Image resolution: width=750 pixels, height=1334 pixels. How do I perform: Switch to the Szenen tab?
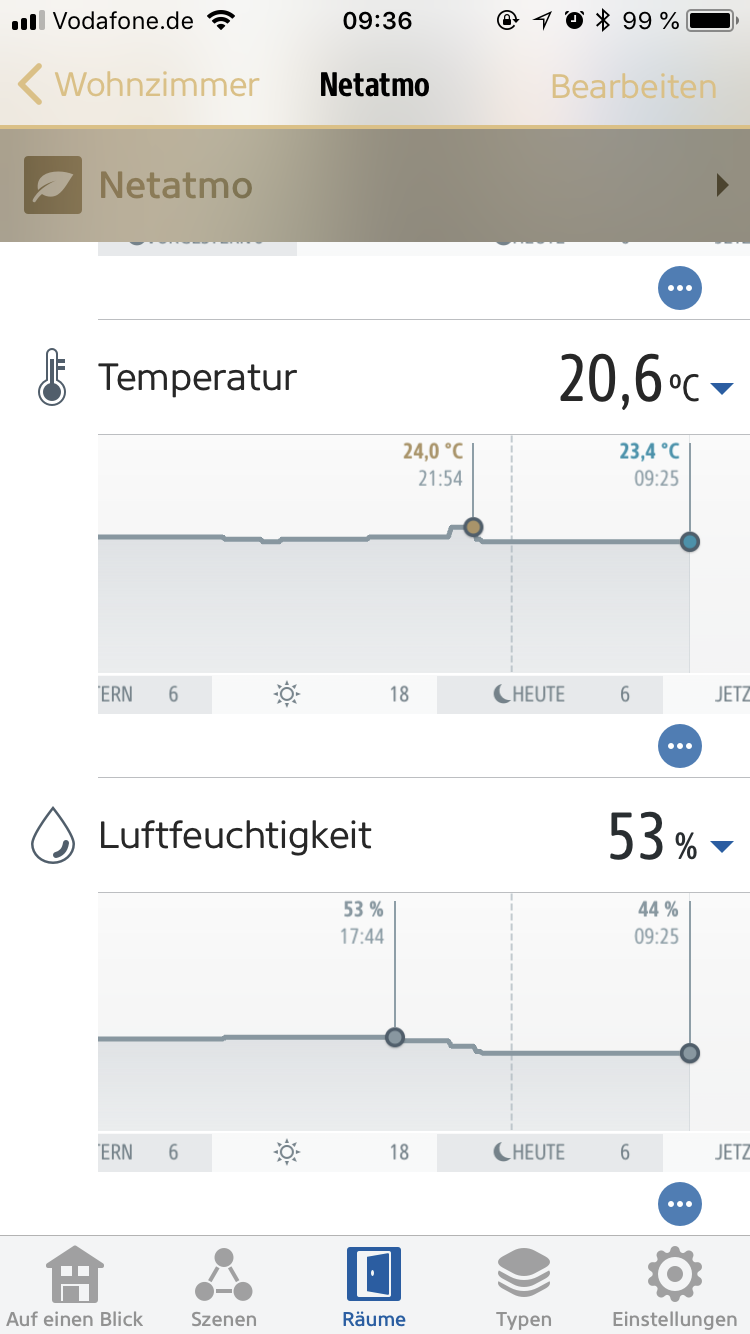[224, 1287]
